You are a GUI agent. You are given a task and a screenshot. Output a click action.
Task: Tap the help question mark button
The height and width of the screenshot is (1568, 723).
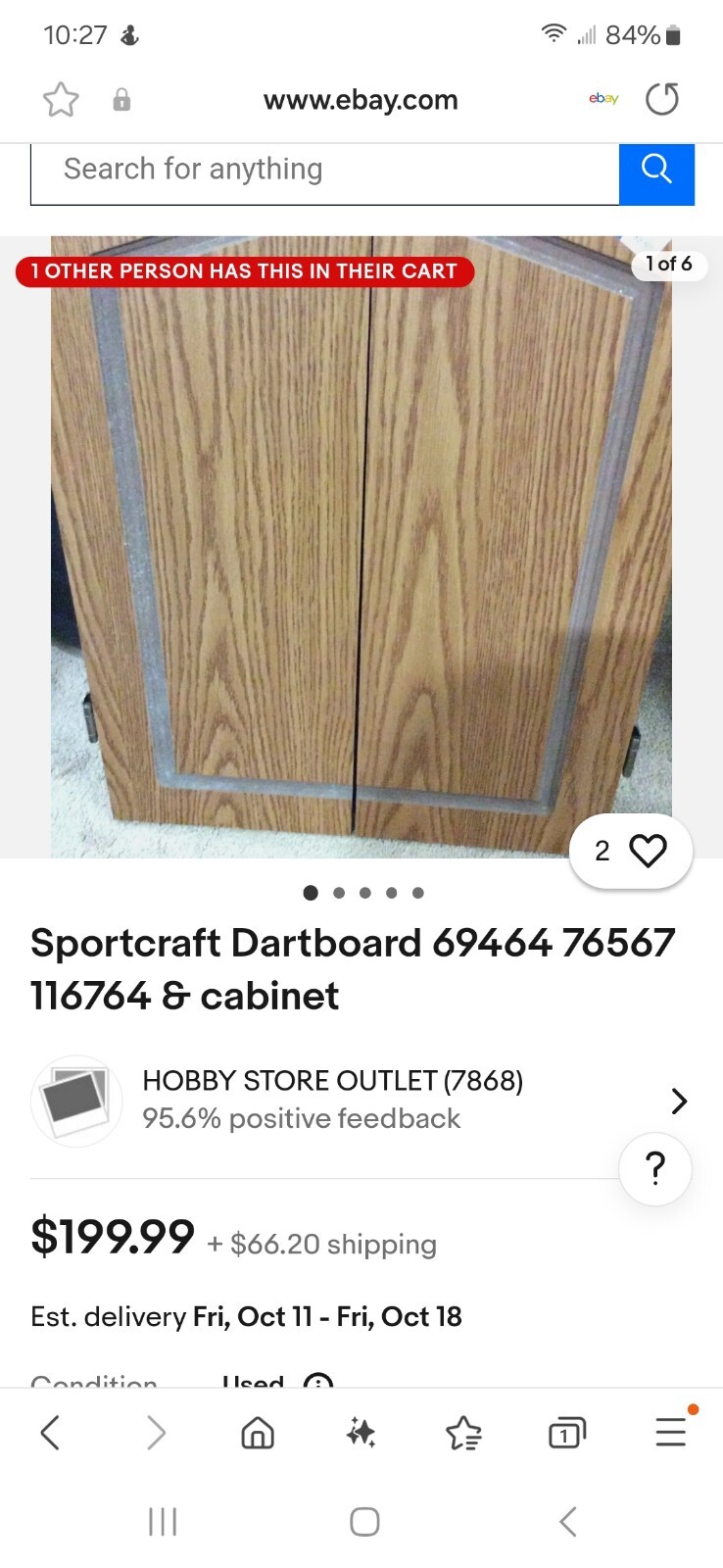coord(653,1168)
